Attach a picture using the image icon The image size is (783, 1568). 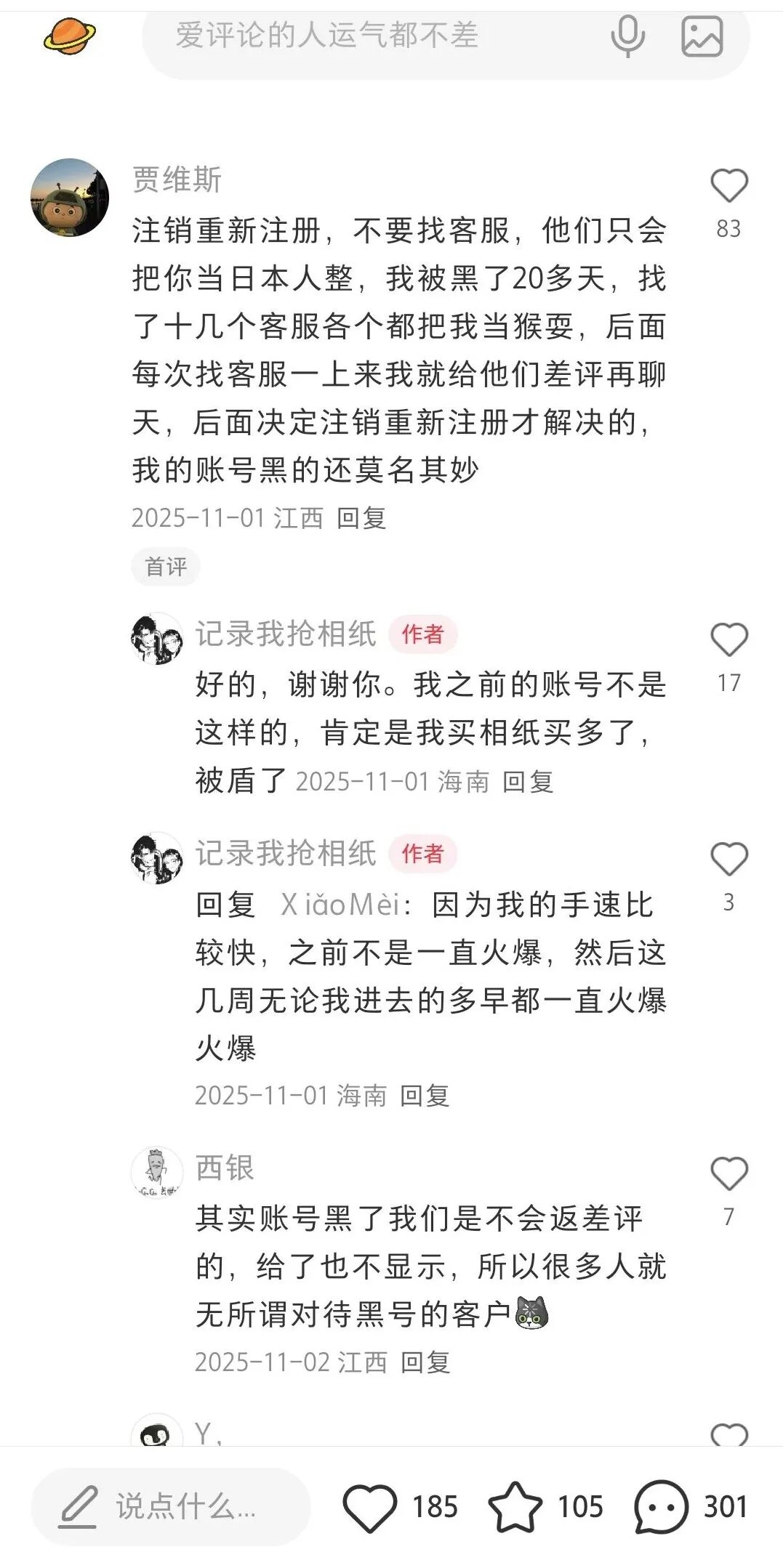coord(702,36)
